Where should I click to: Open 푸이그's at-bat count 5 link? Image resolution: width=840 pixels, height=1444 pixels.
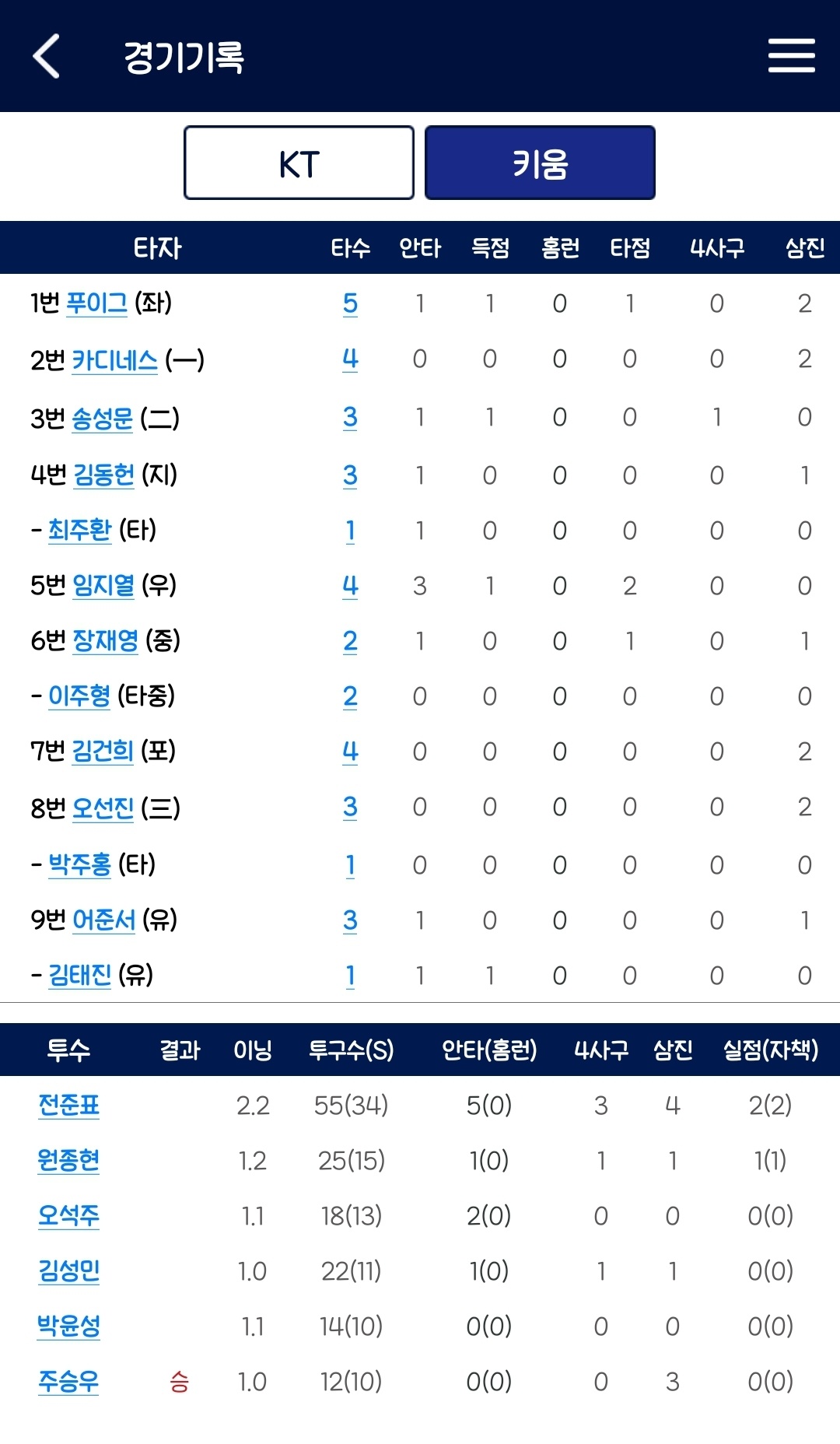(x=350, y=303)
